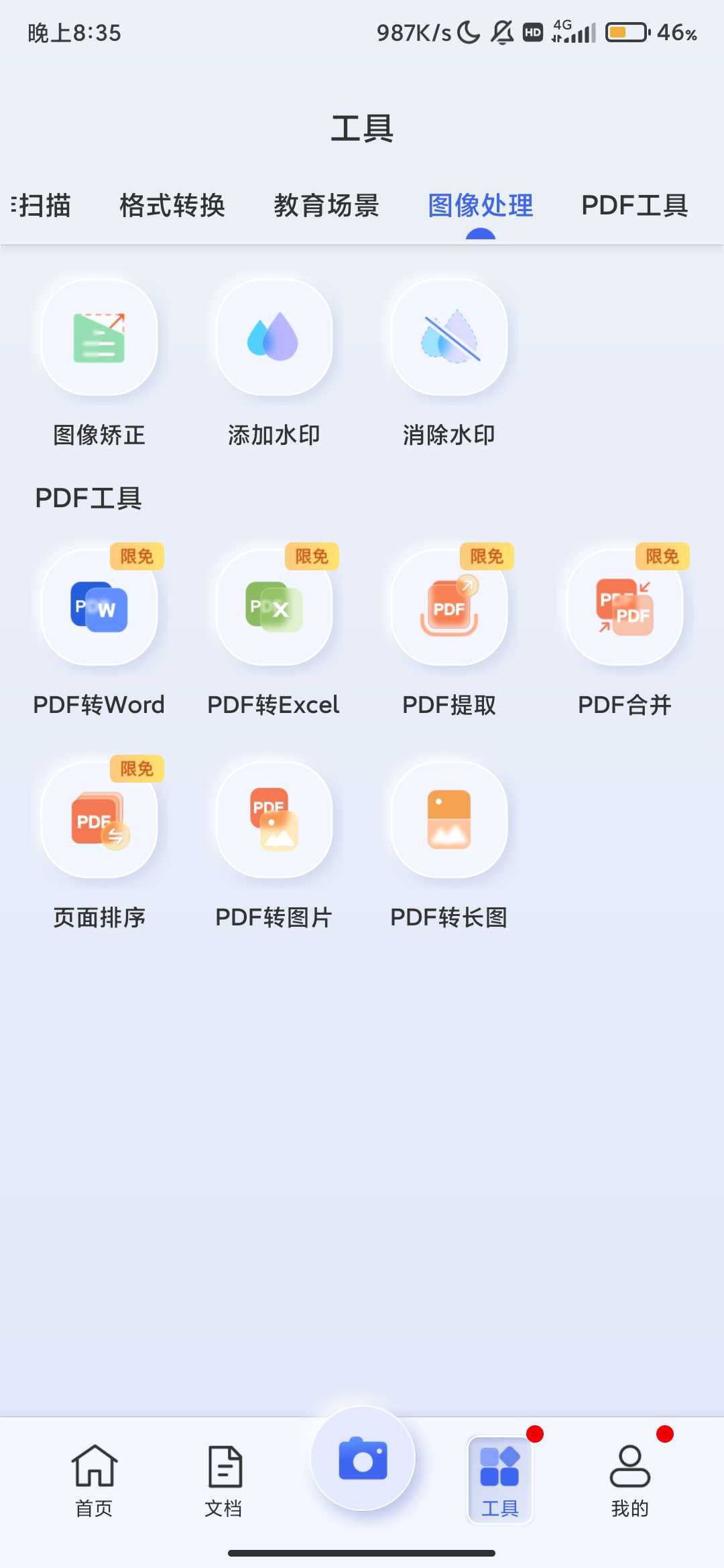724x1568 pixels.
Task: Go to the 首页 home tab
Action: (94, 1480)
